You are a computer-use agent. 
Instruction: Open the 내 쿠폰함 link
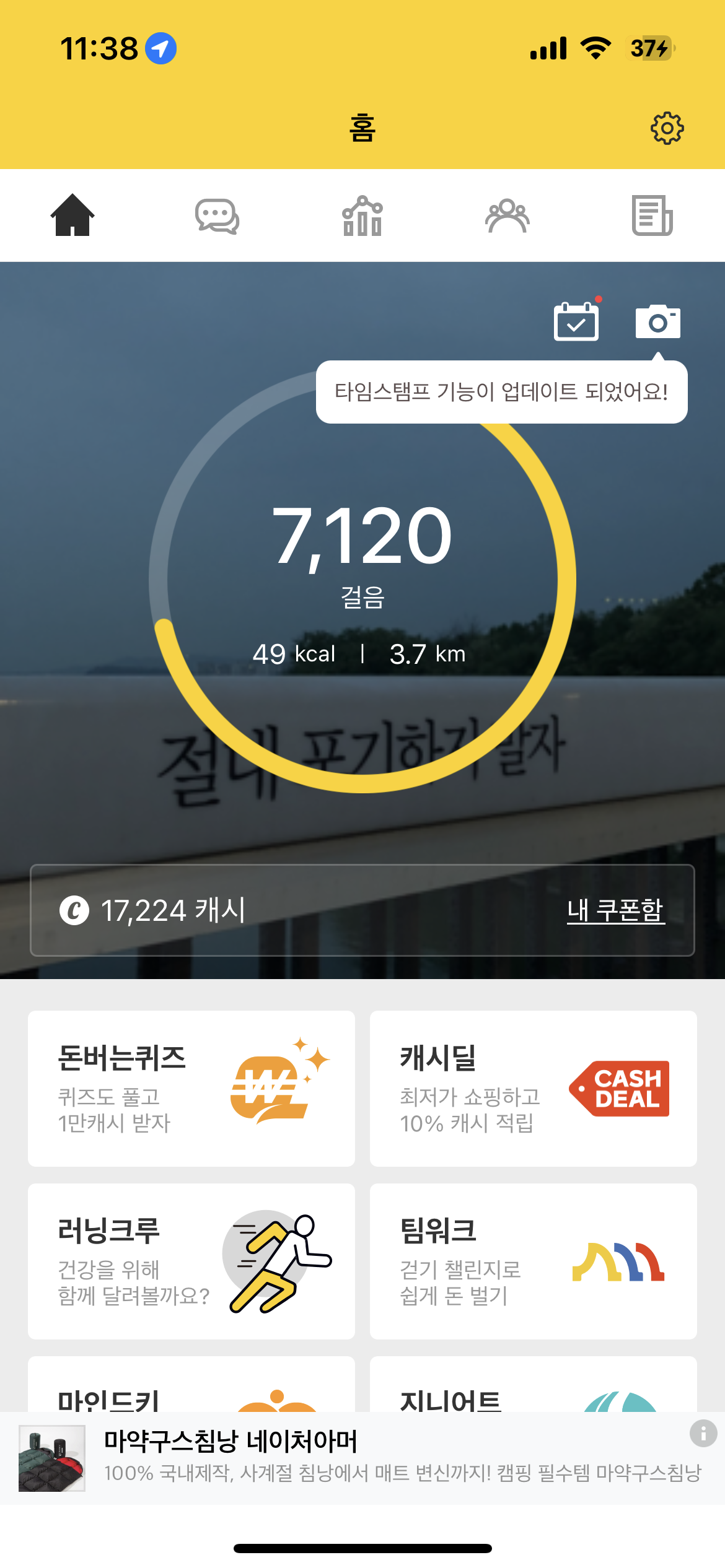coord(616,910)
